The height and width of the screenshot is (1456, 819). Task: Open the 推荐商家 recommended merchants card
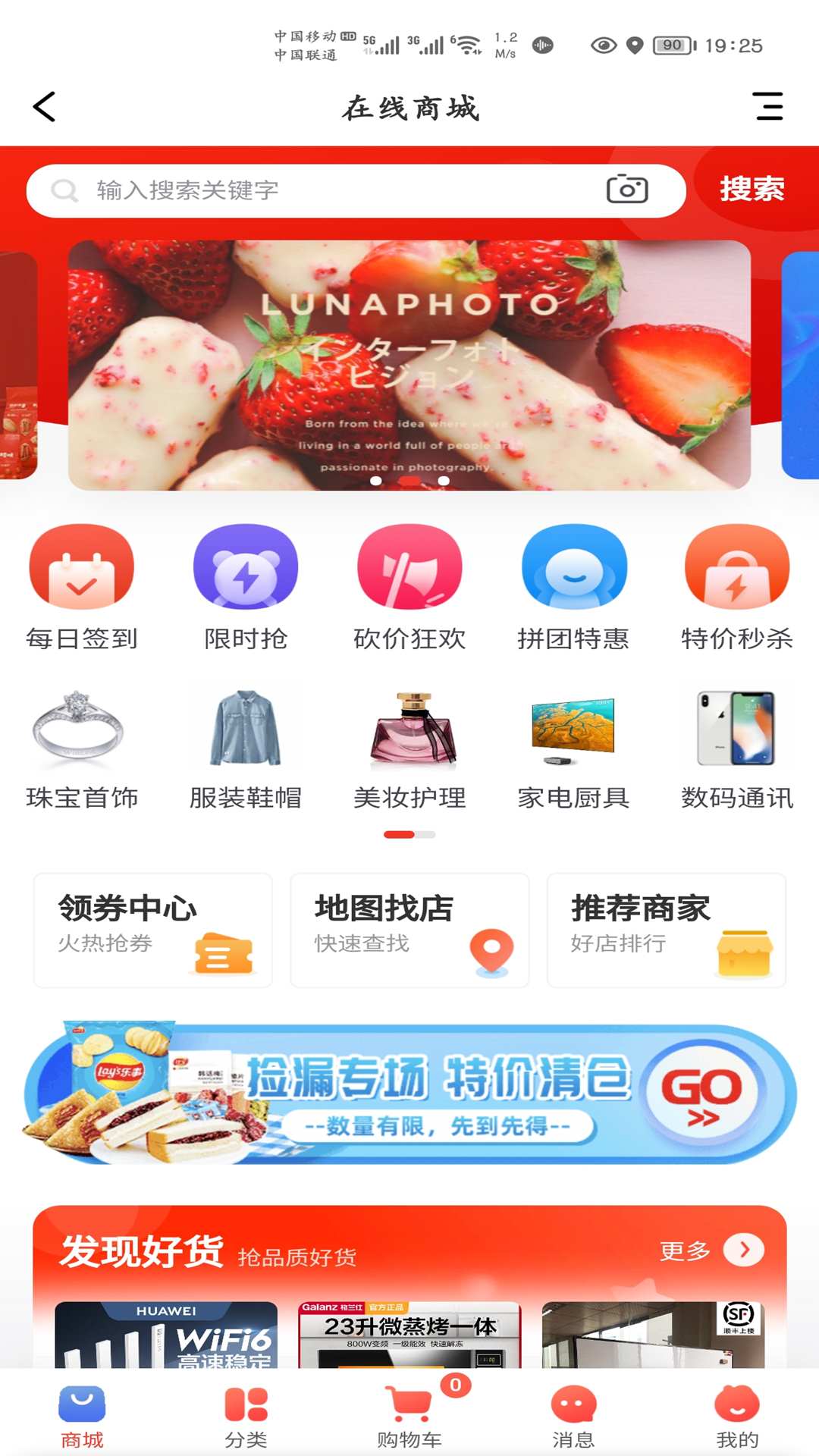667,930
